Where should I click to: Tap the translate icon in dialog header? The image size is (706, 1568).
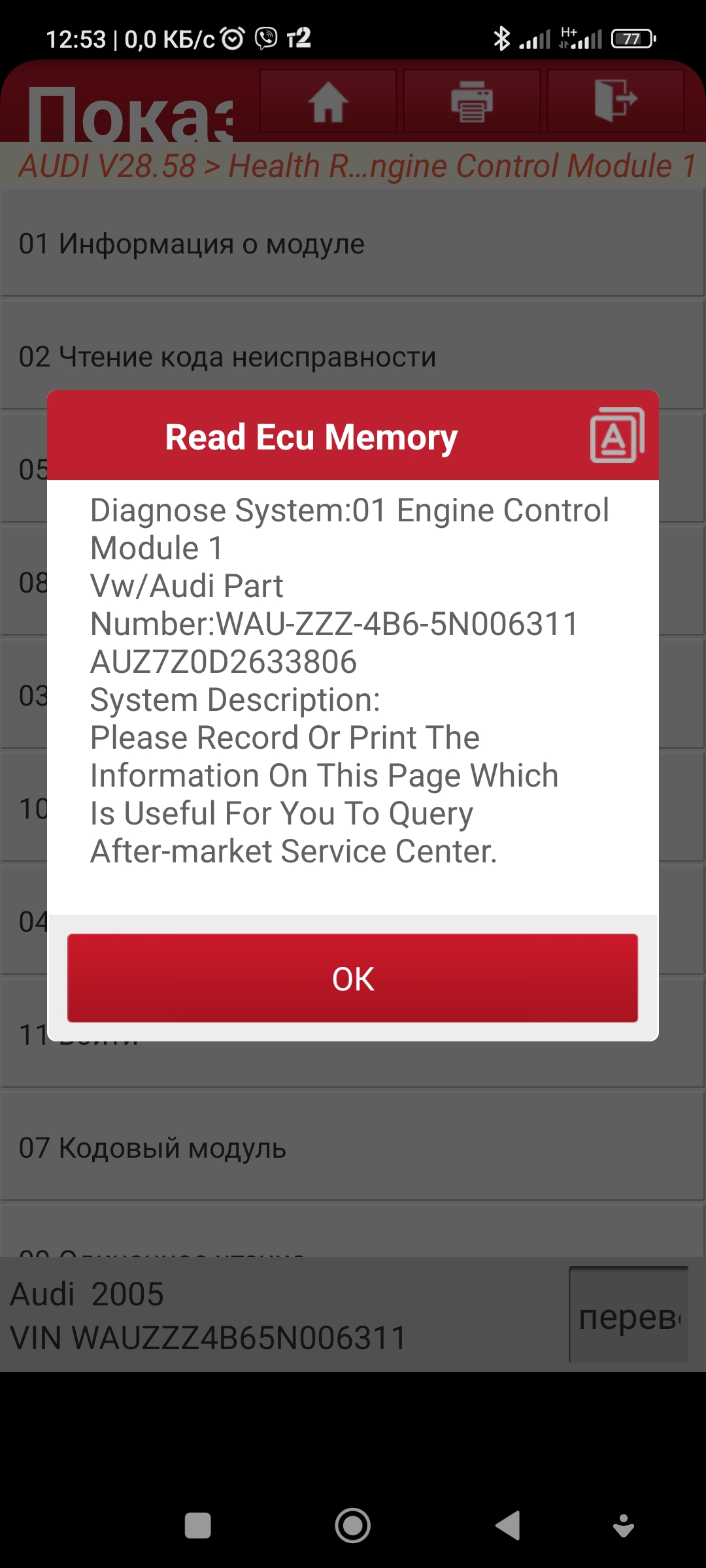click(616, 436)
